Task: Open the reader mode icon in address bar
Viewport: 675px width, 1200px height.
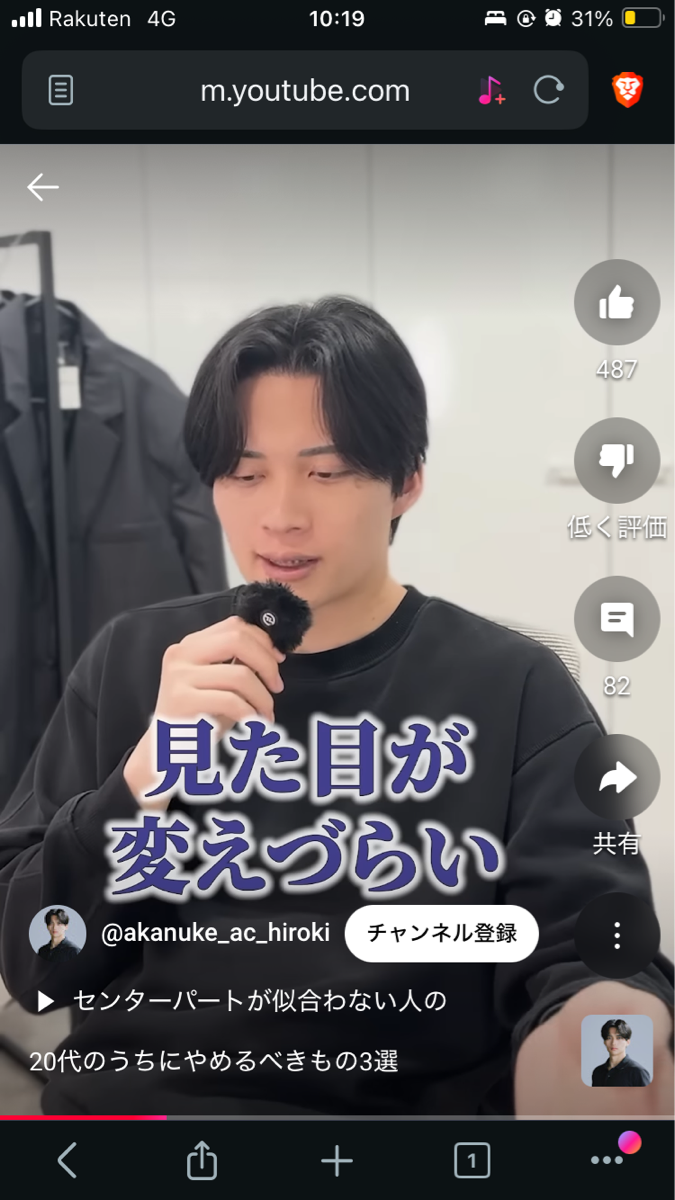Action: (61, 91)
